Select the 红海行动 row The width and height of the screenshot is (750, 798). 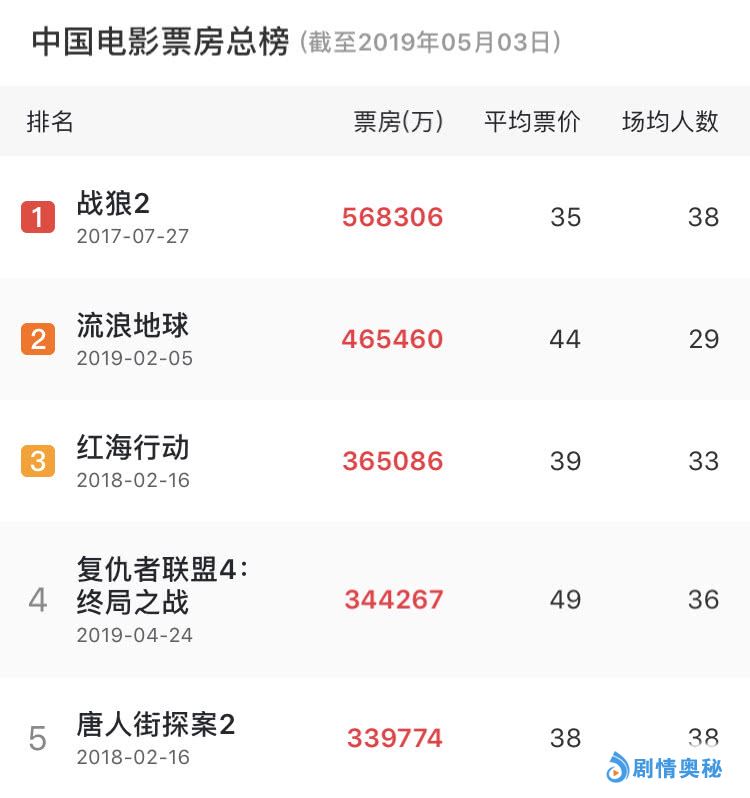[x=132, y=448]
